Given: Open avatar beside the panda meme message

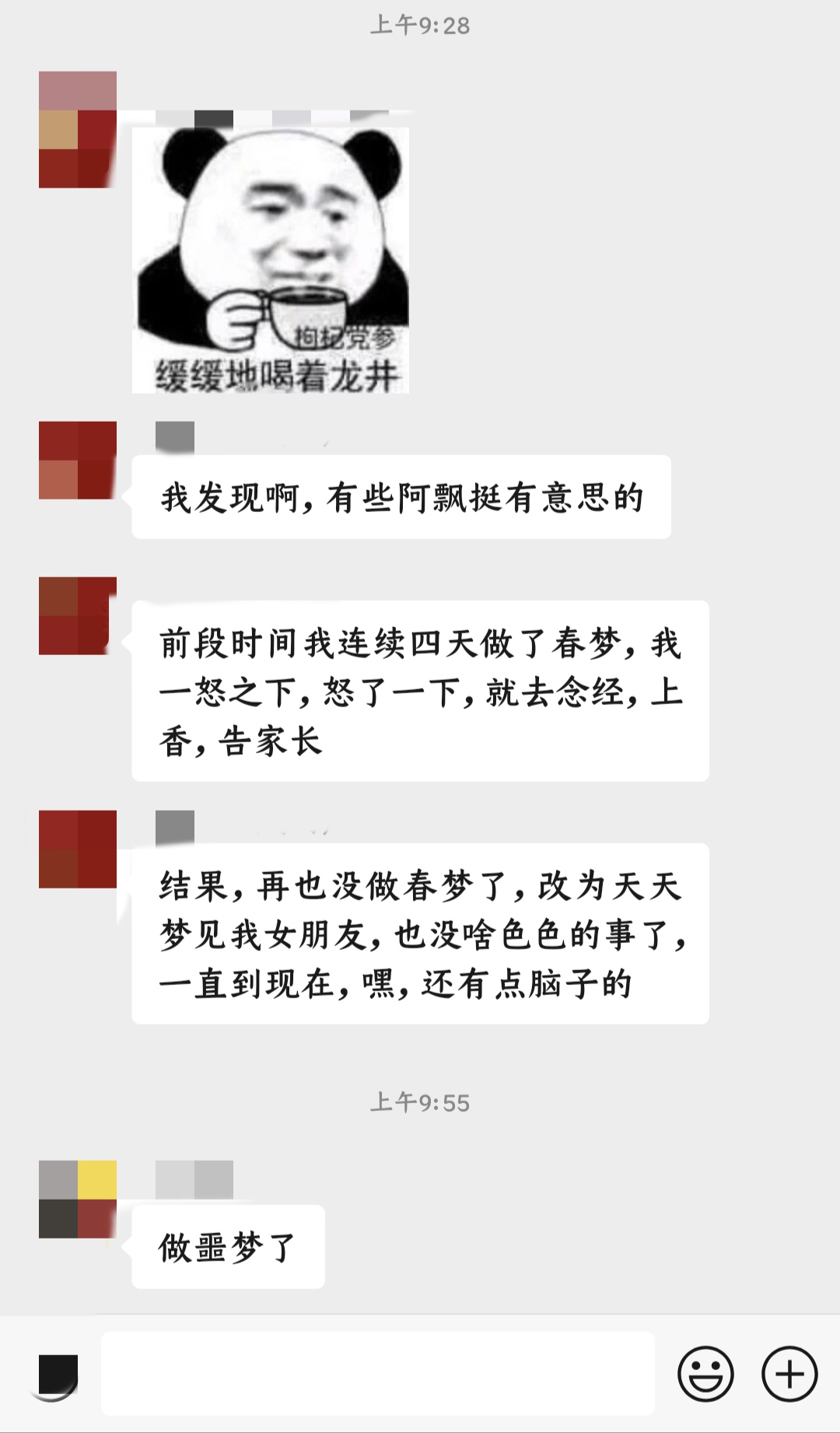Looking at the screenshot, I should coord(78,130).
